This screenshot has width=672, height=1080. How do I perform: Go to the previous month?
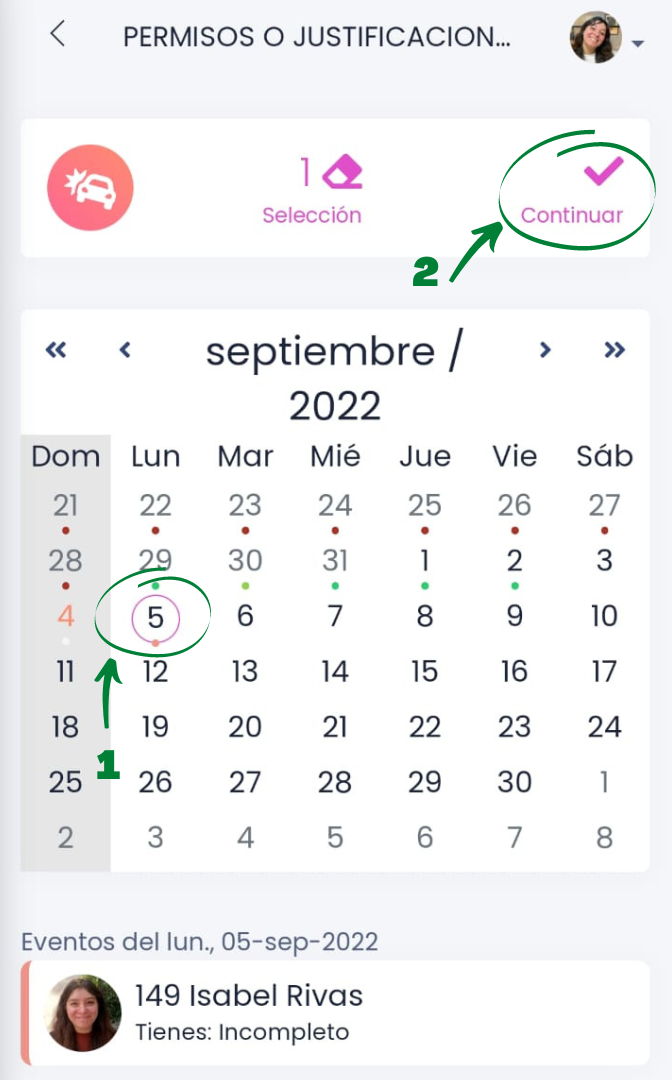point(125,350)
